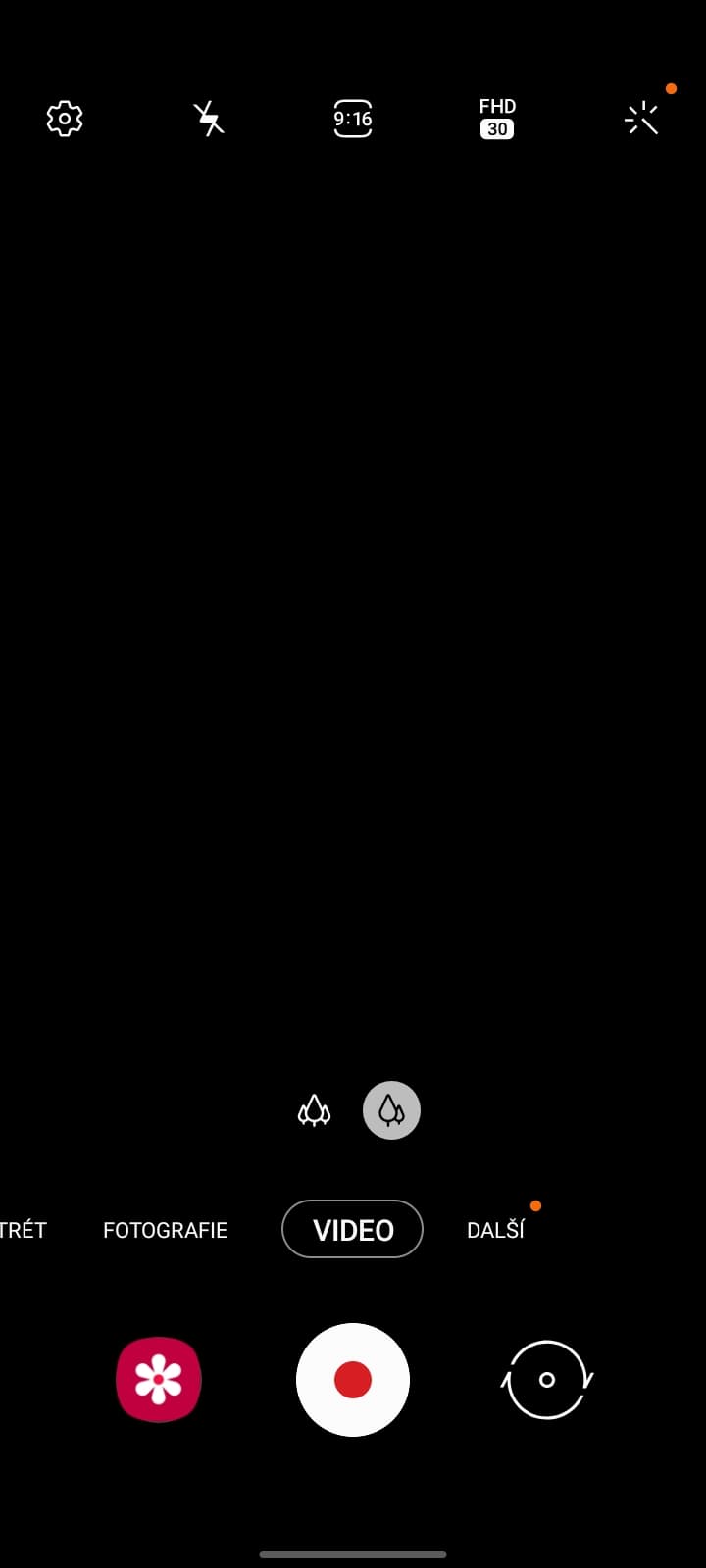Screen dimensions: 706x1568
Task: Switch to Fotografie mode
Action: click(x=165, y=1230)
